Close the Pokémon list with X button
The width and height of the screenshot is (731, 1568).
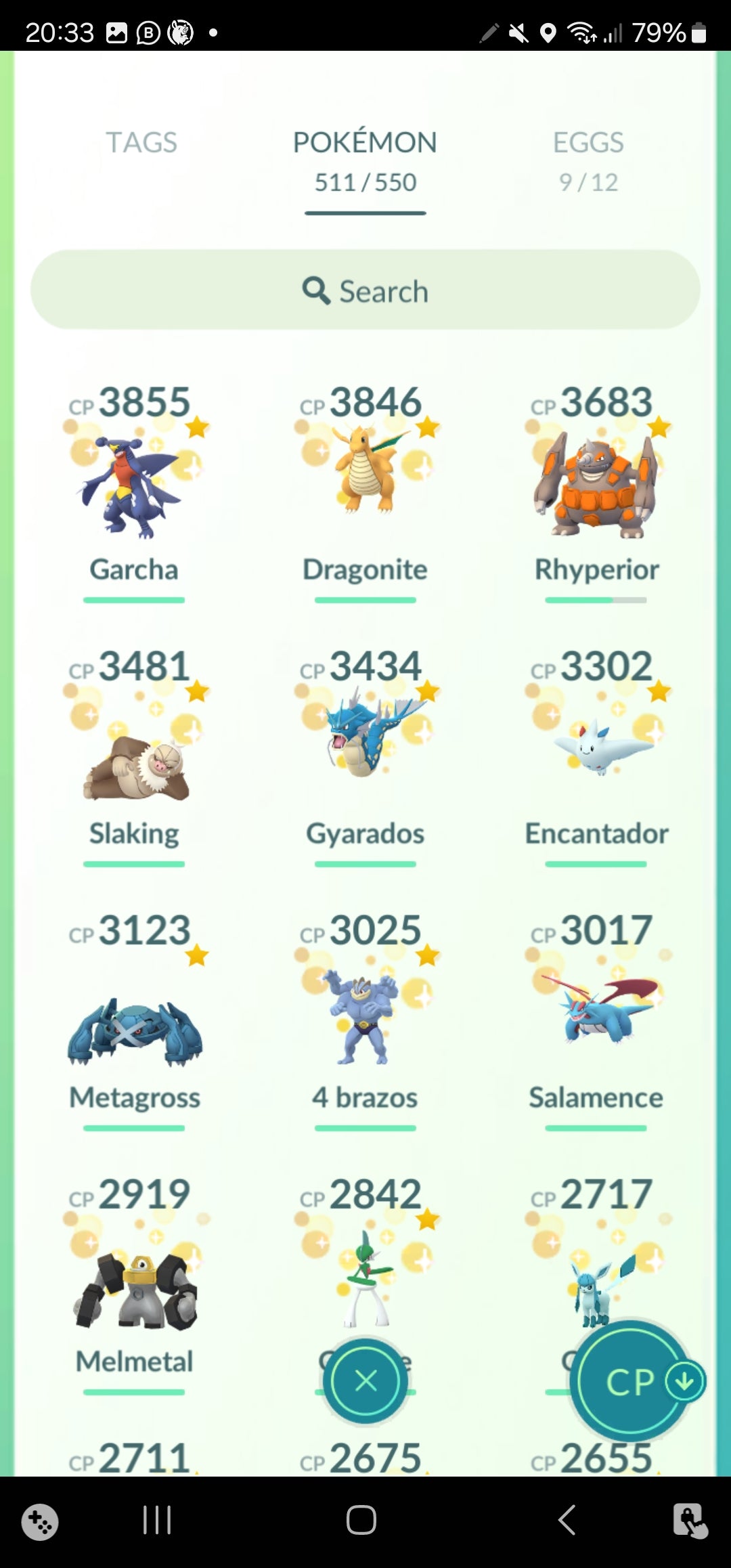(x=365, y=1380)
